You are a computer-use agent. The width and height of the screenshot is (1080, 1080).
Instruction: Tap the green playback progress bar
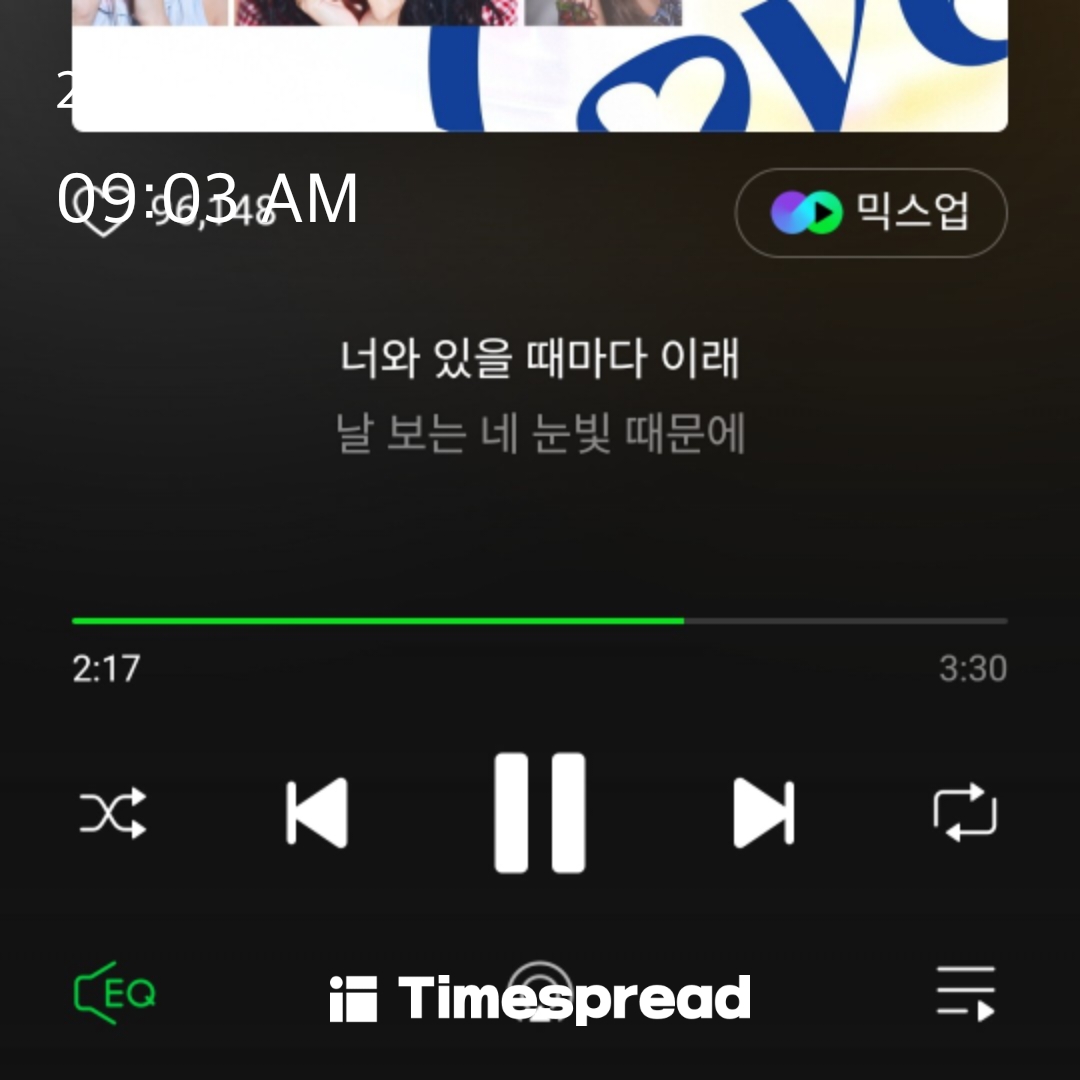[x=378, y=621]
